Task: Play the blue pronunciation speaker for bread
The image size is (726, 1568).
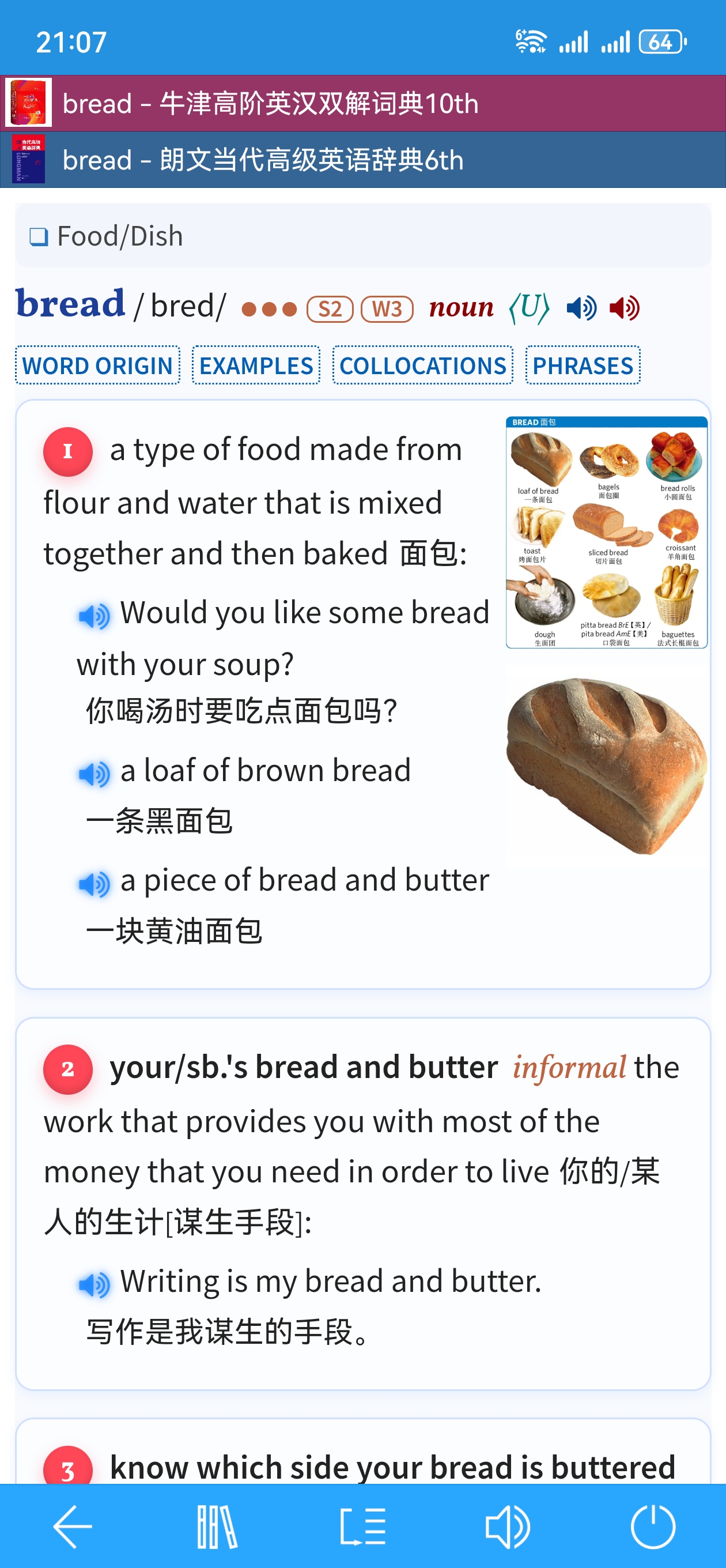Action: 581,308
